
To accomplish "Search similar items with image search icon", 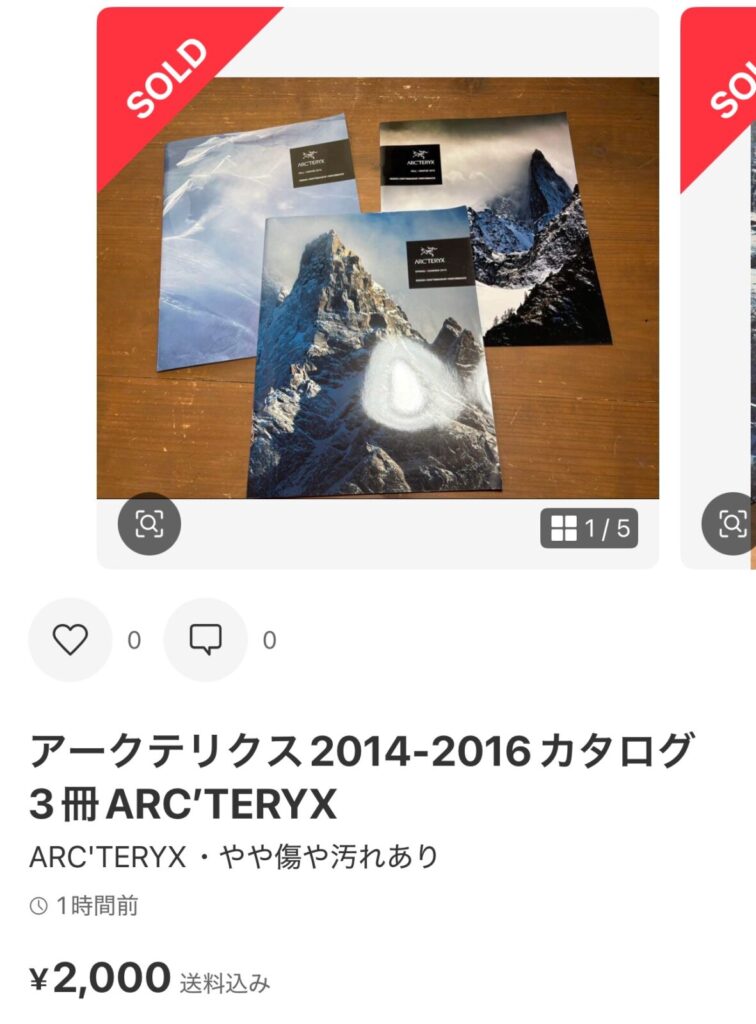I will tap(149, 523).
